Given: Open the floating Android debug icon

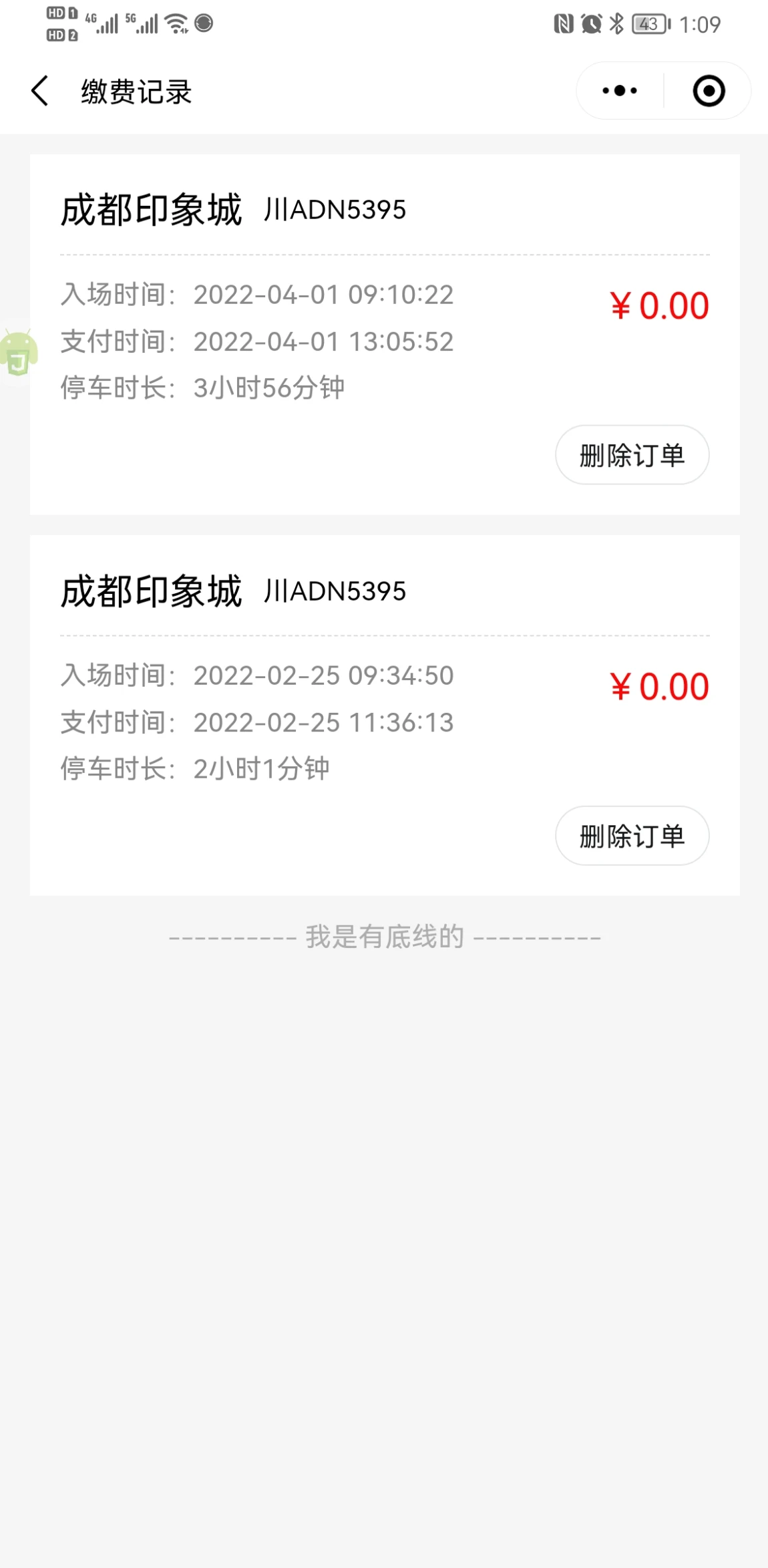Looking at the screenshot, I should (18, 353).
